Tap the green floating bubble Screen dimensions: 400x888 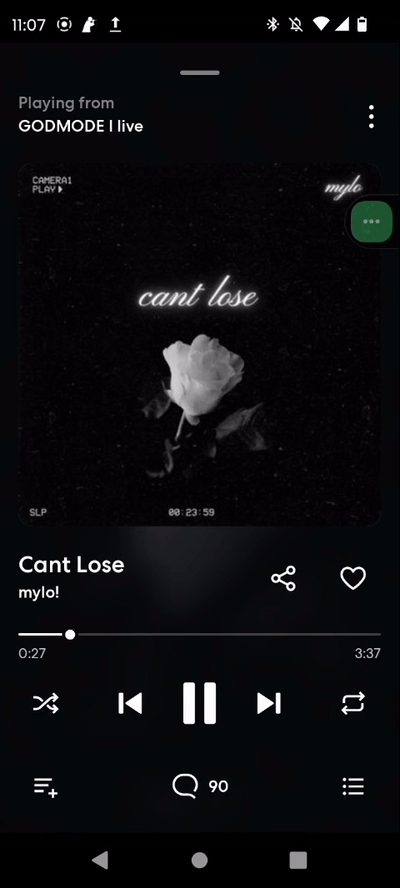[x=372, y=221]
